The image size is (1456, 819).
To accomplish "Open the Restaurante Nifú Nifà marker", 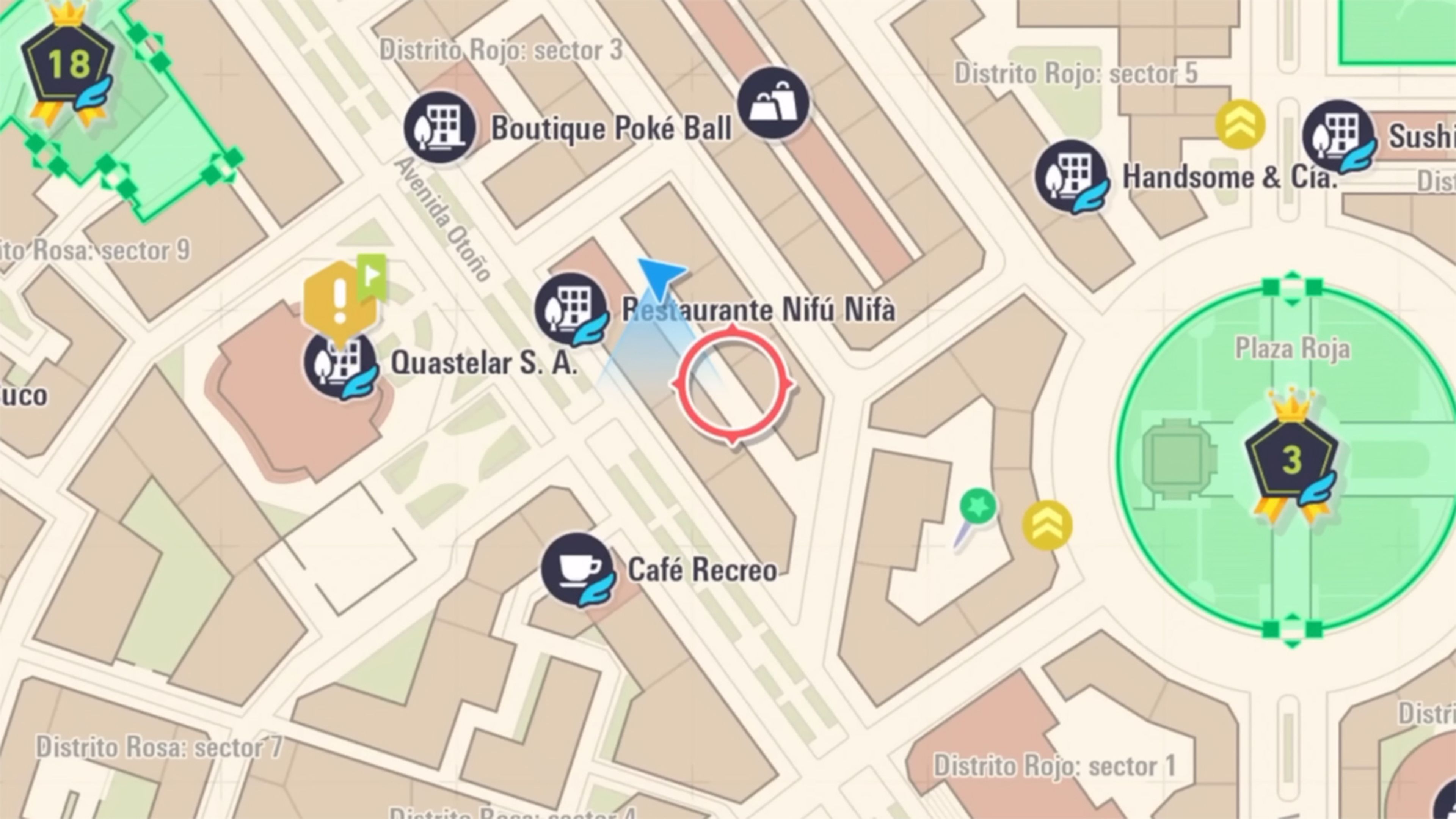I will [570, 309].
